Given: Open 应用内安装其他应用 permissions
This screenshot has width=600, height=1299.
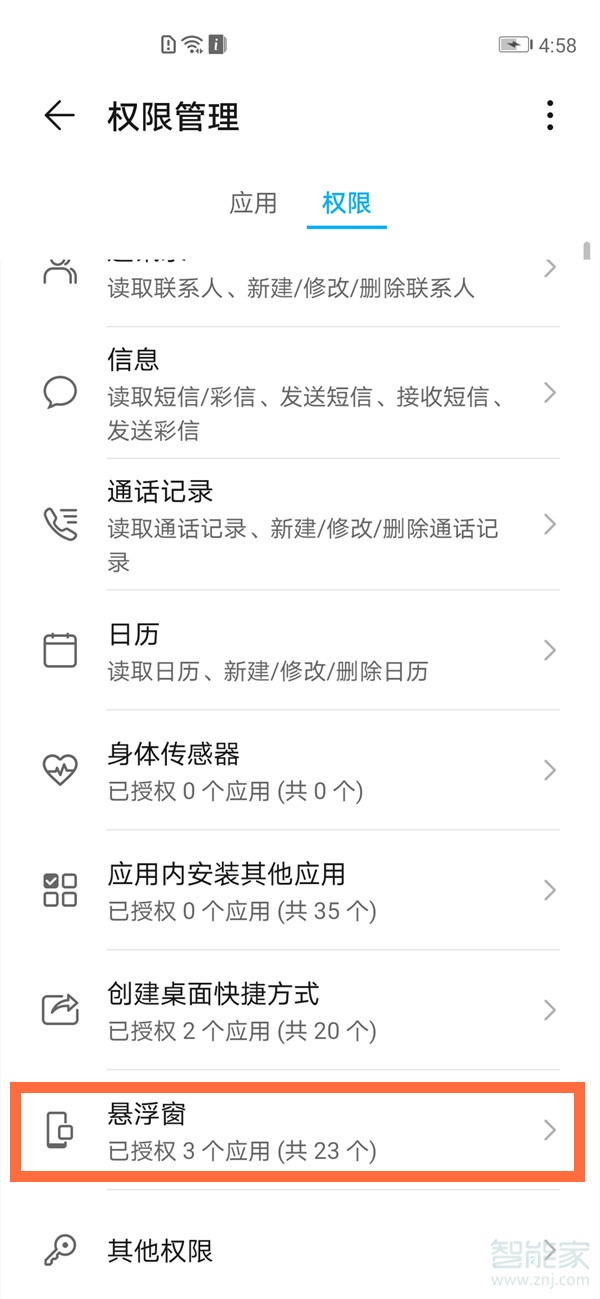Looking at the screenshot, I should [x=300, y=890].
